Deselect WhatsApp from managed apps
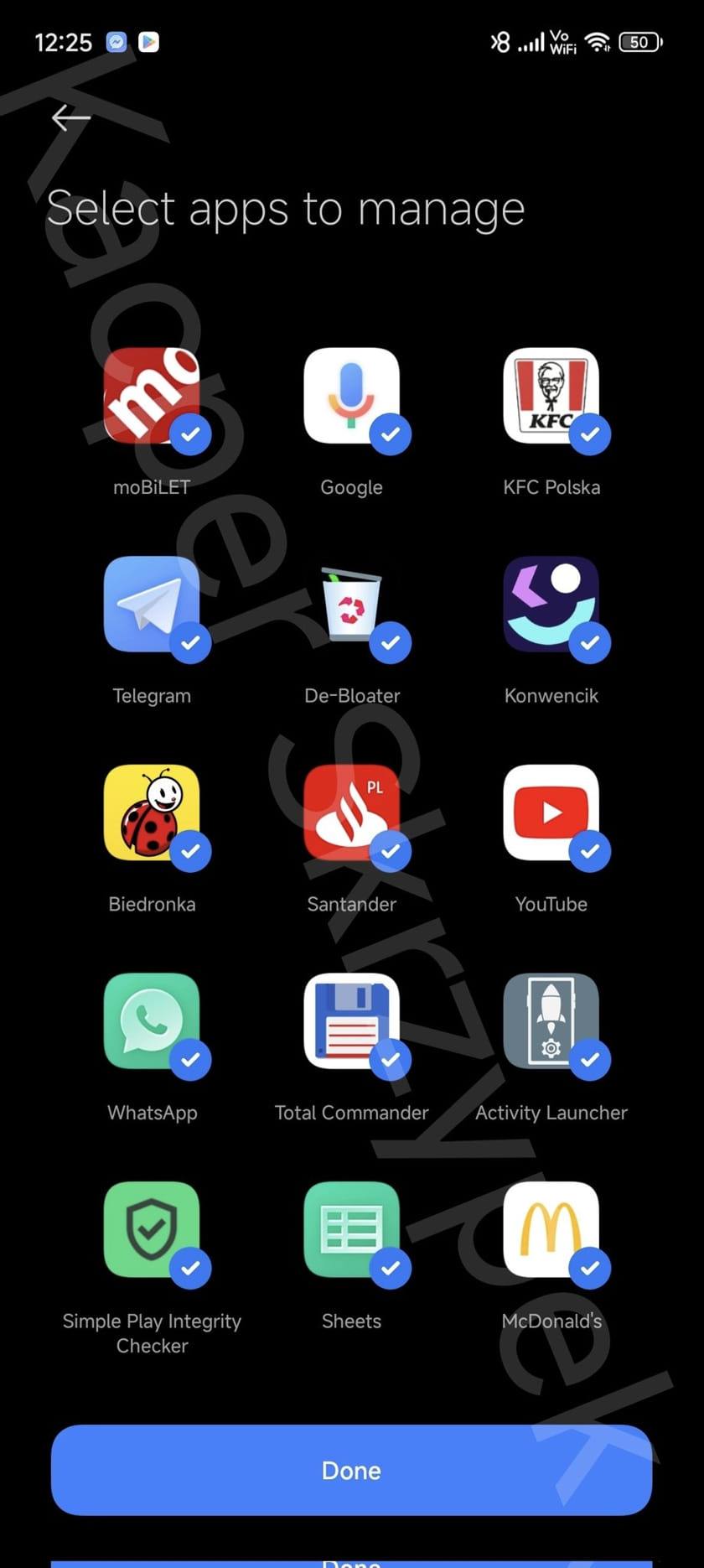The height and width of the screenshot is (1568, 704). pyautogui.click(x=152, y=1021)
